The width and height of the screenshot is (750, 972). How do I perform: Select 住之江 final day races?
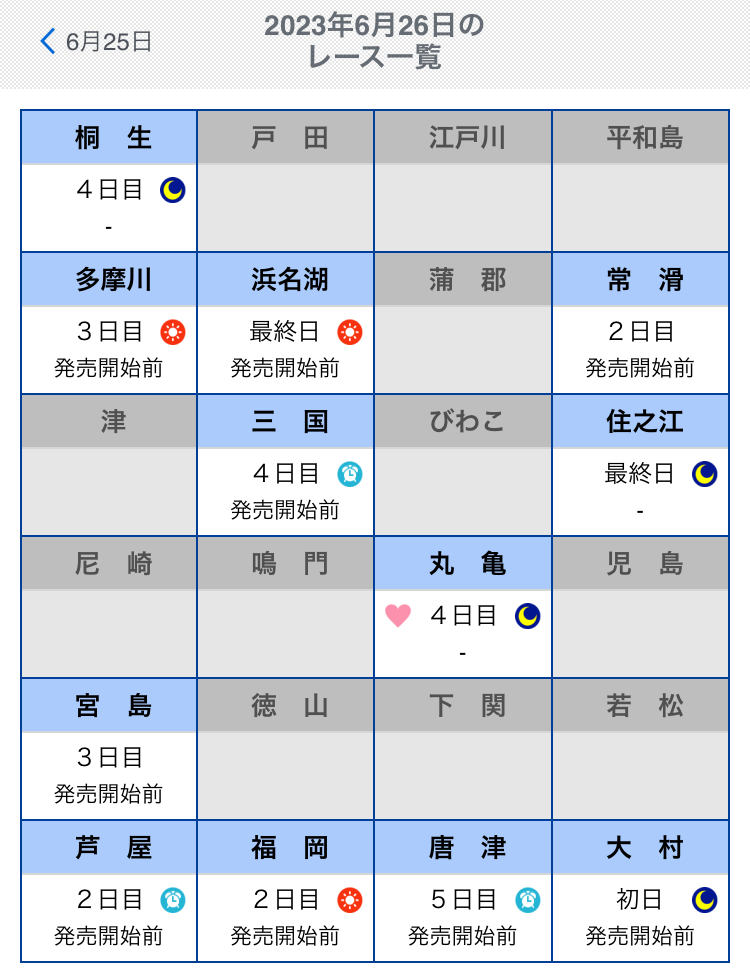(x=640, y=464)
